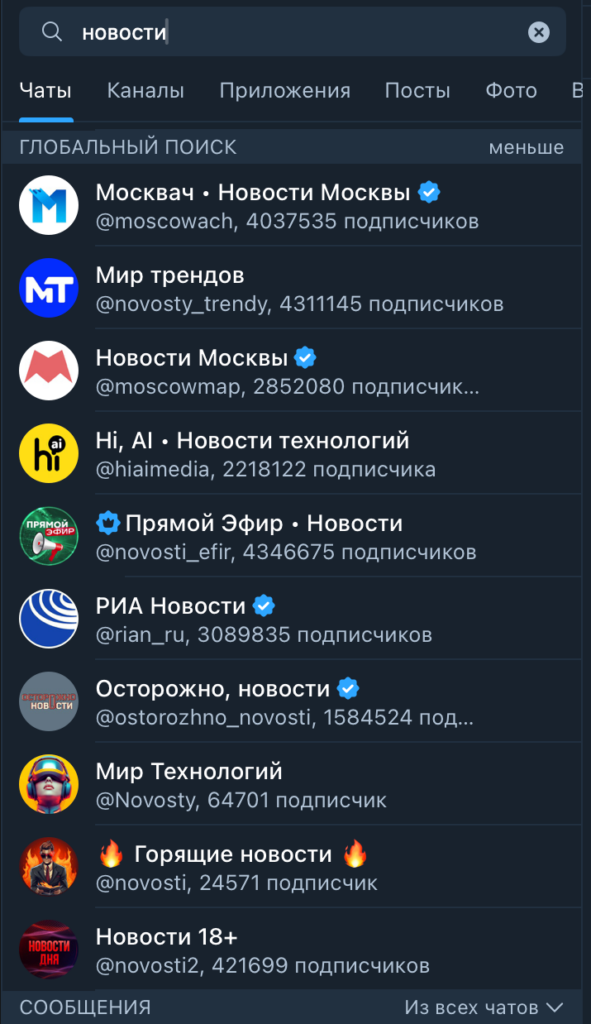Collapse global search results with "меньше"
The height and width of the screenshot is (1024, 591).
[526, 148]
